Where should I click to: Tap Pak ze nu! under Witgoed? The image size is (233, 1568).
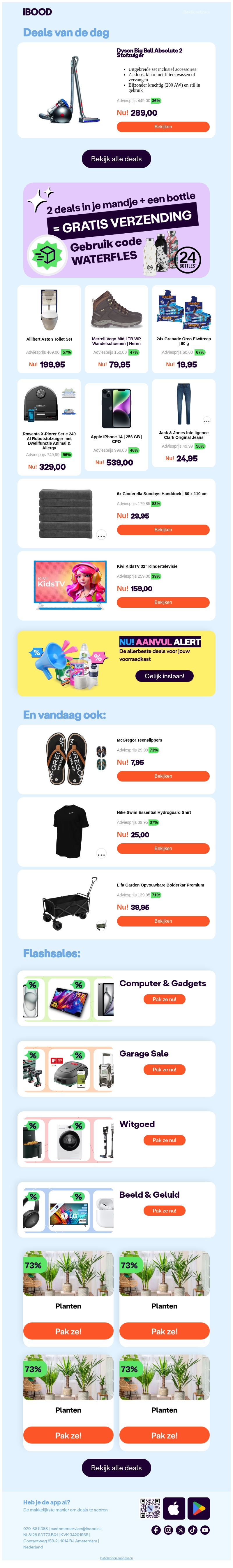pyautogui.click(x=164, y=1140)
